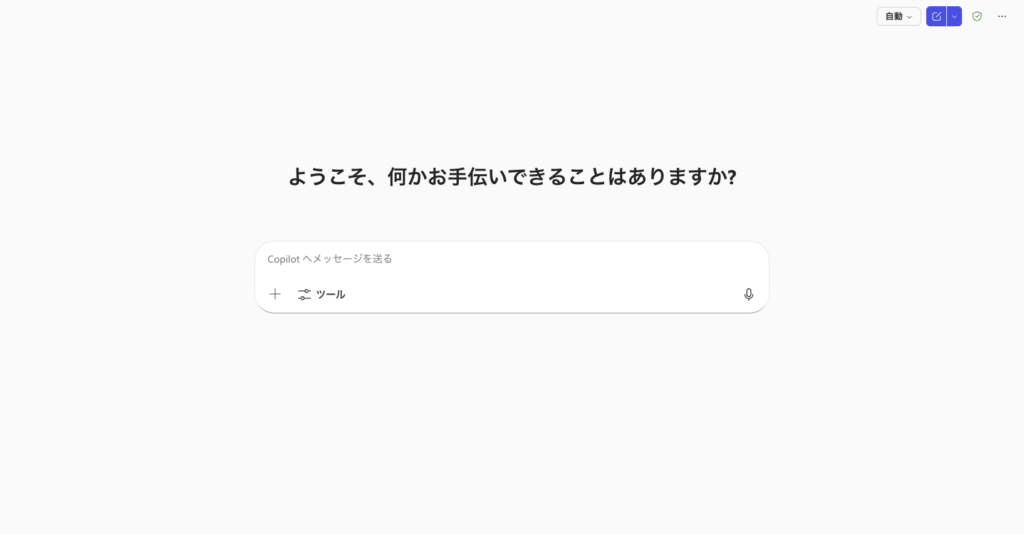Activate the microphone for voice input
This screenshot has width=1024, height=534.
[749, 294]
